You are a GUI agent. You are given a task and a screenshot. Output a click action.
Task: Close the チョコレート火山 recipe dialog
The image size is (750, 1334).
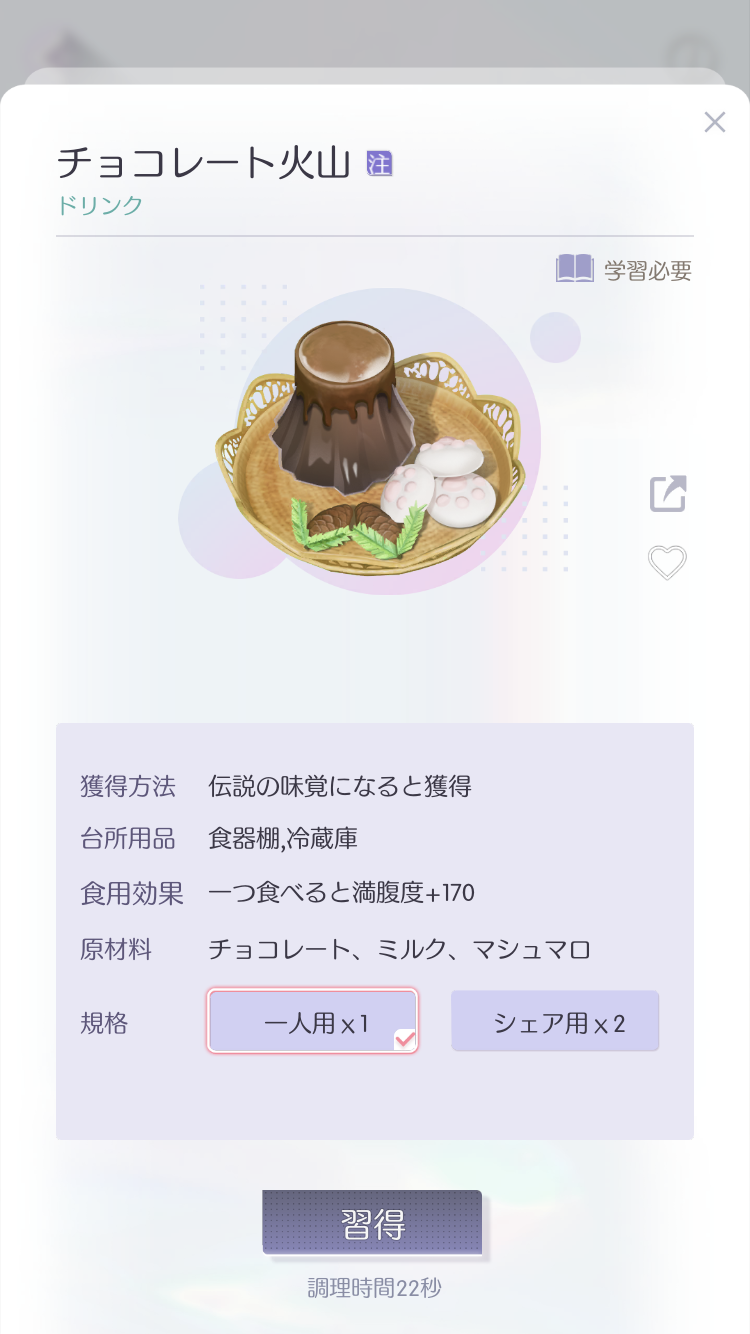pos(714,122)
